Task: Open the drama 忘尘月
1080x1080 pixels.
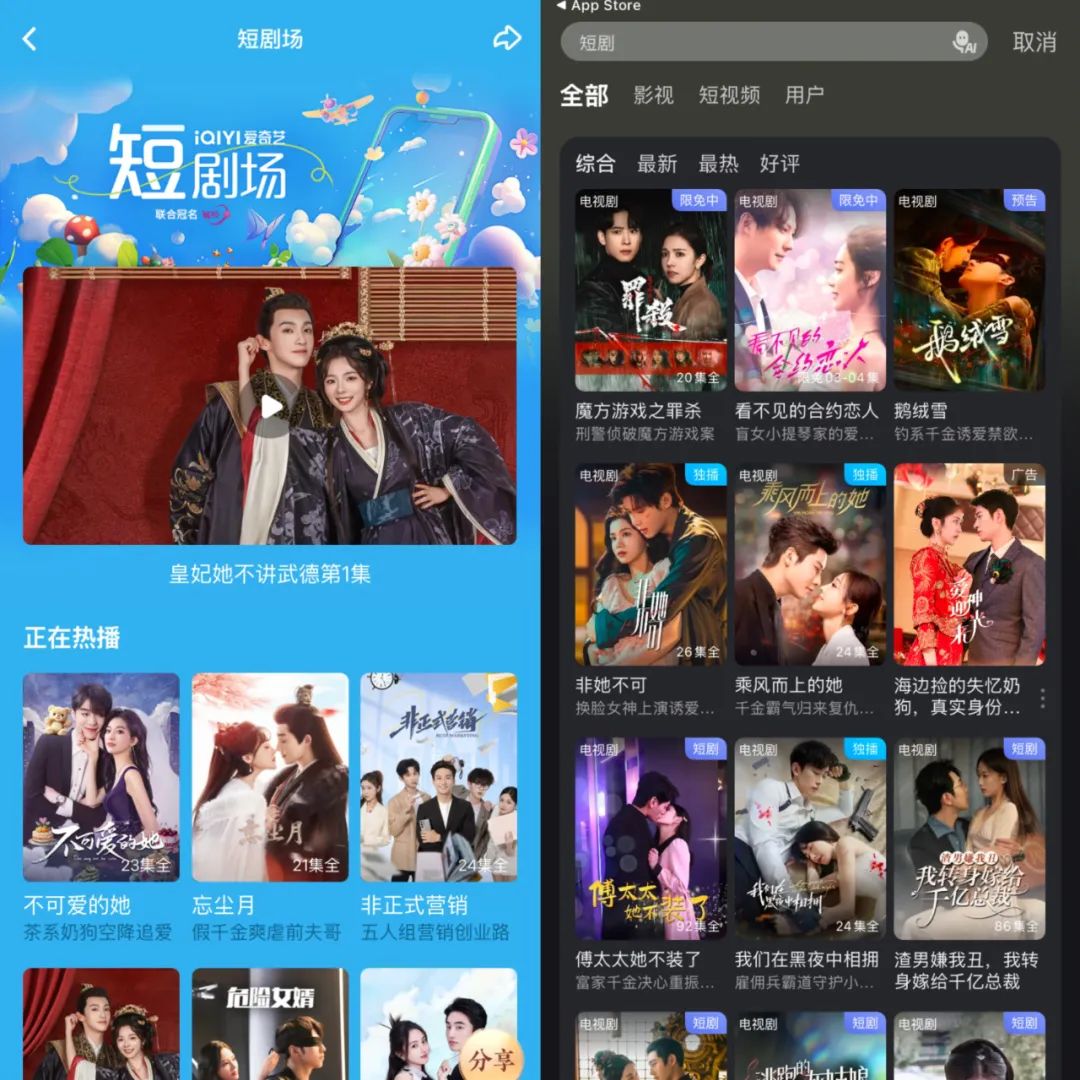Action: pos(270,777)
